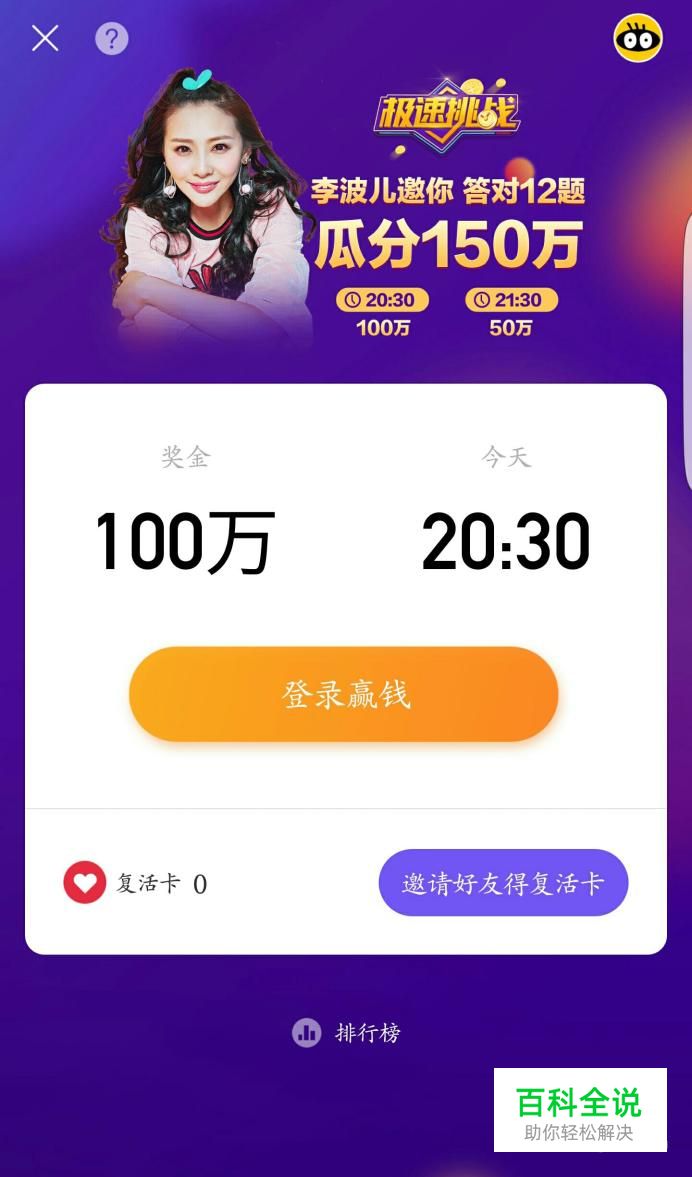Close the quiz challenge screen
This screenshot has height=1177, width=692.
45,38
